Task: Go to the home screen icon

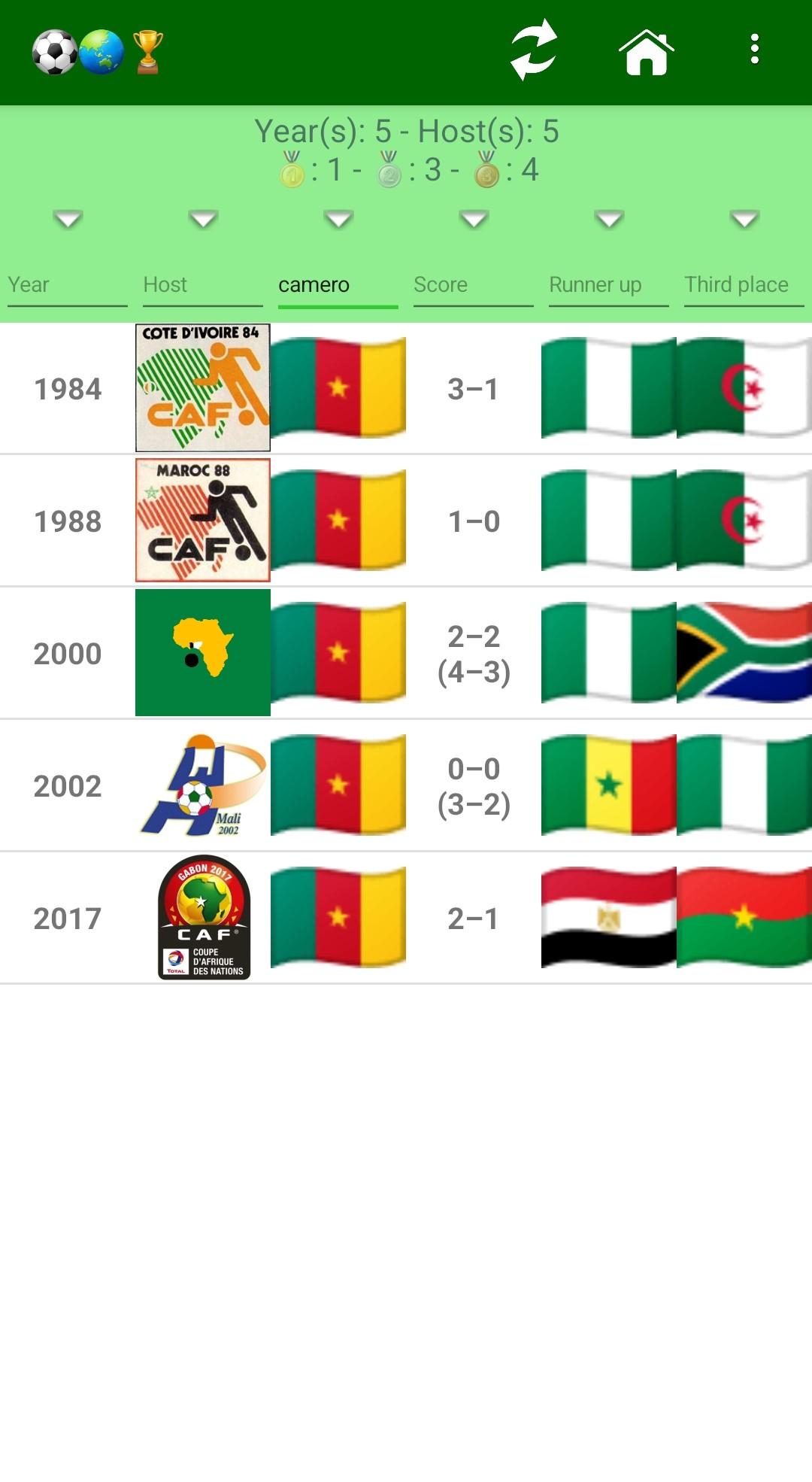Action: (x=646, y=52)
